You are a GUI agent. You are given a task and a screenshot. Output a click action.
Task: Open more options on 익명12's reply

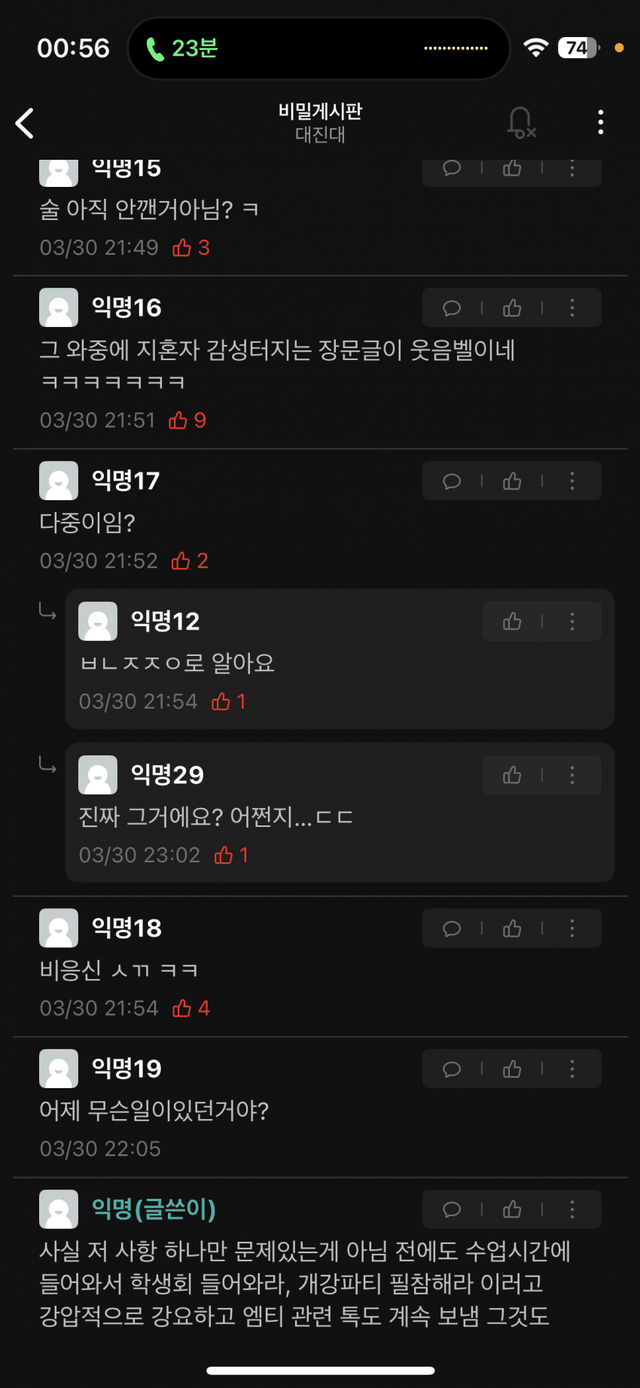(572, 622)
